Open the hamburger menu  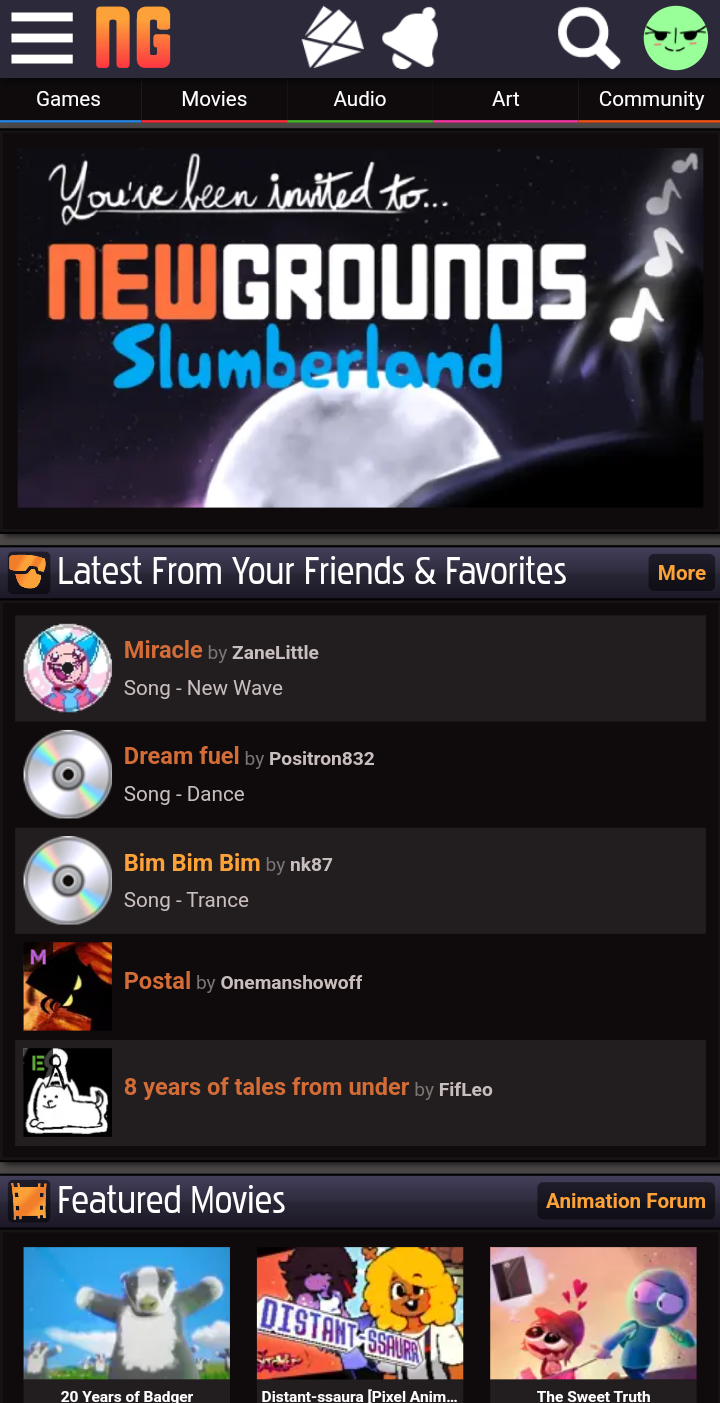(42, 38)
